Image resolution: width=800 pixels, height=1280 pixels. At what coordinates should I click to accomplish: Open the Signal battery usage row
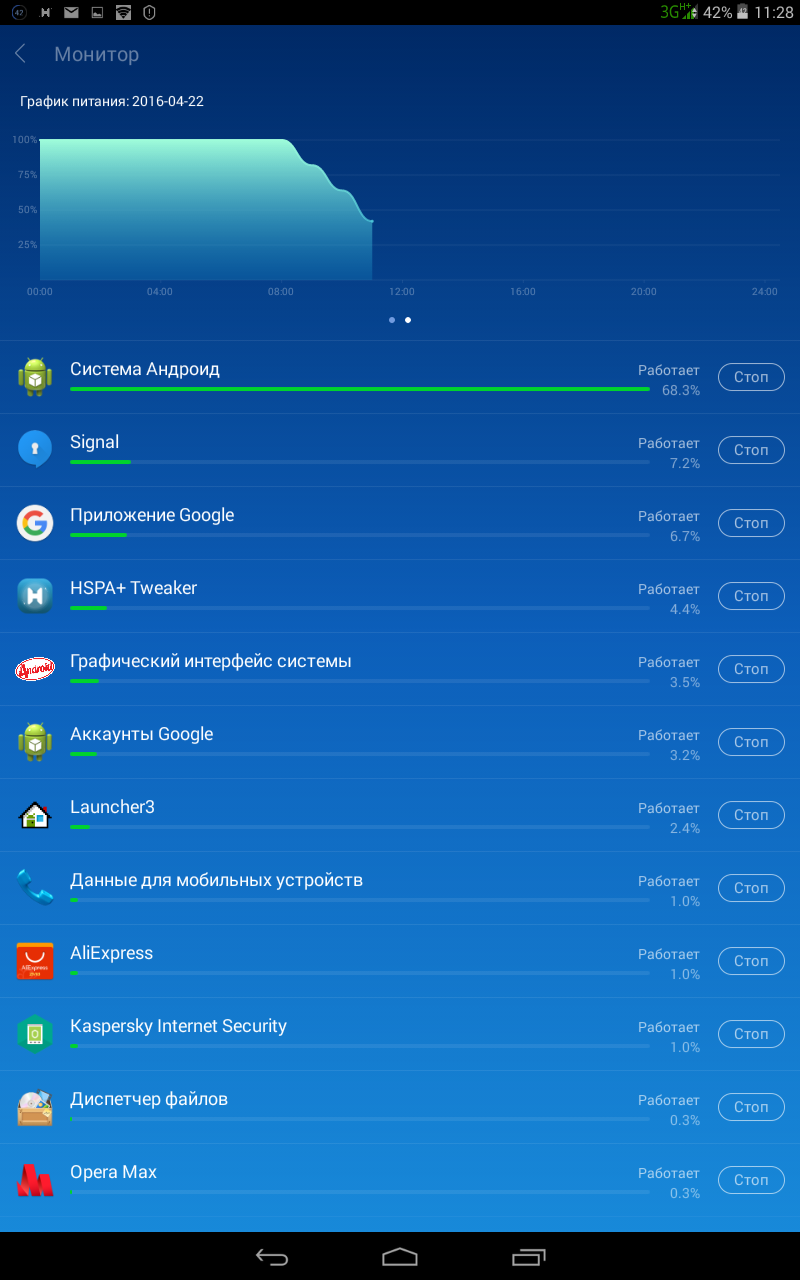pos(350,450)
